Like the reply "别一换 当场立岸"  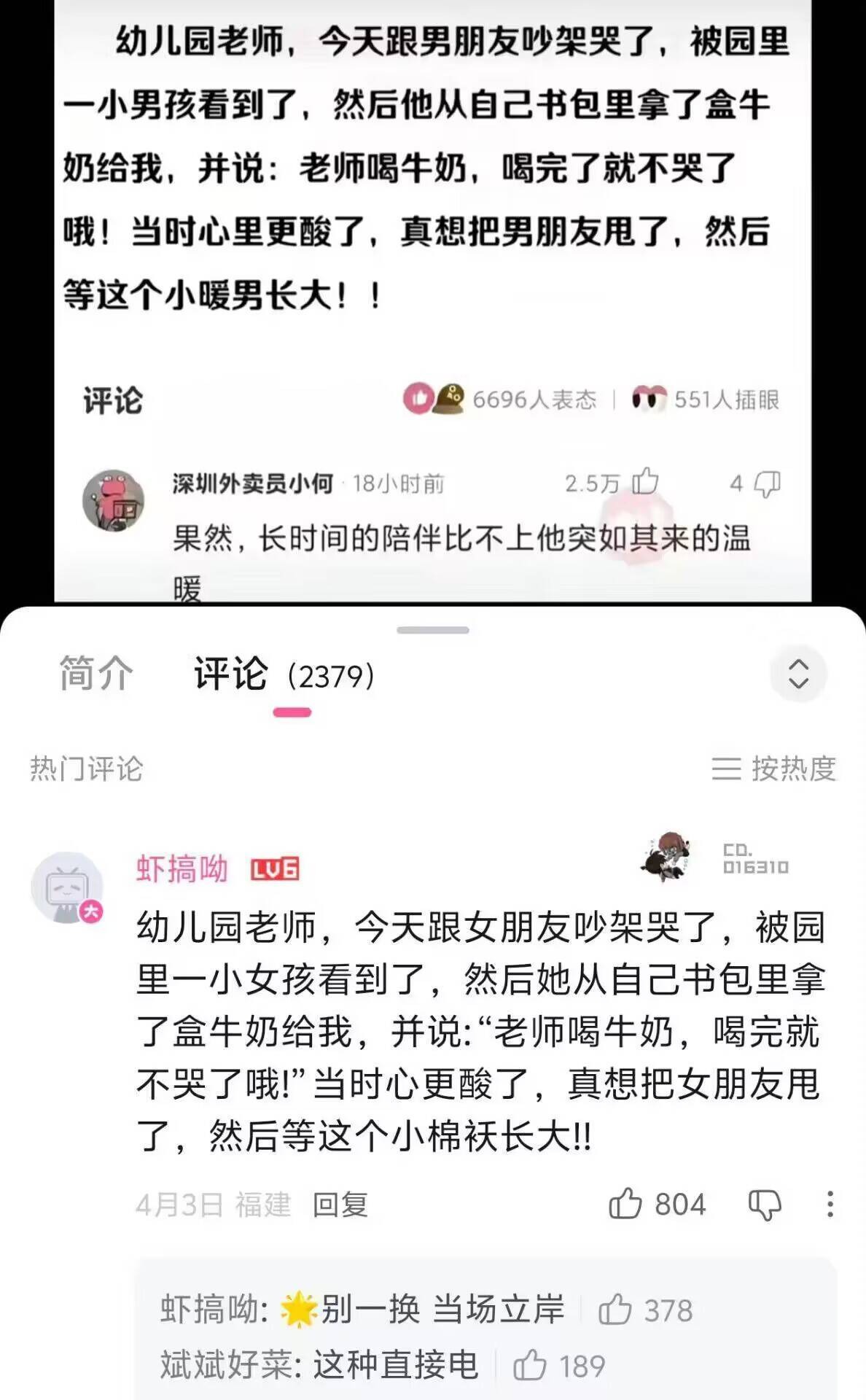tap(615, 1310)
